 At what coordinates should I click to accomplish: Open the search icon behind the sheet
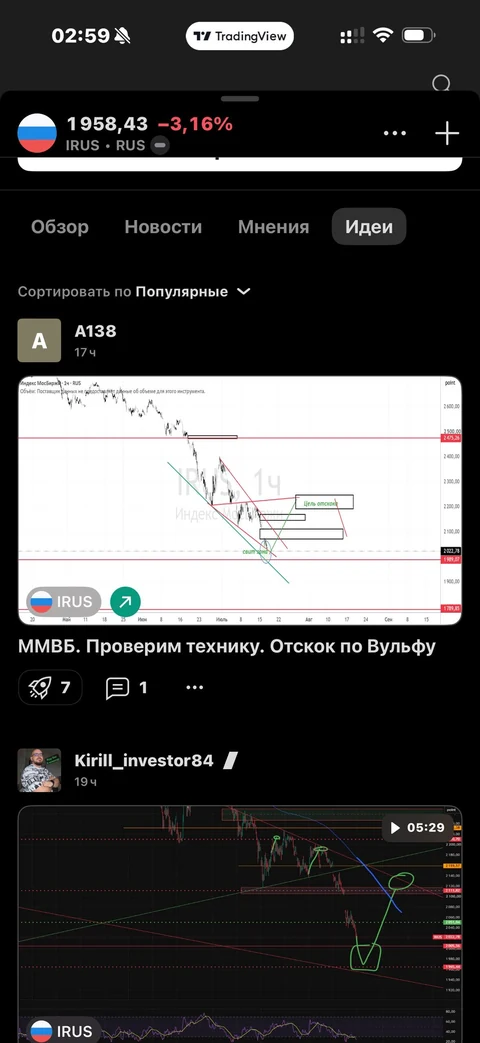pyautogui.click(x=441, y=84)
